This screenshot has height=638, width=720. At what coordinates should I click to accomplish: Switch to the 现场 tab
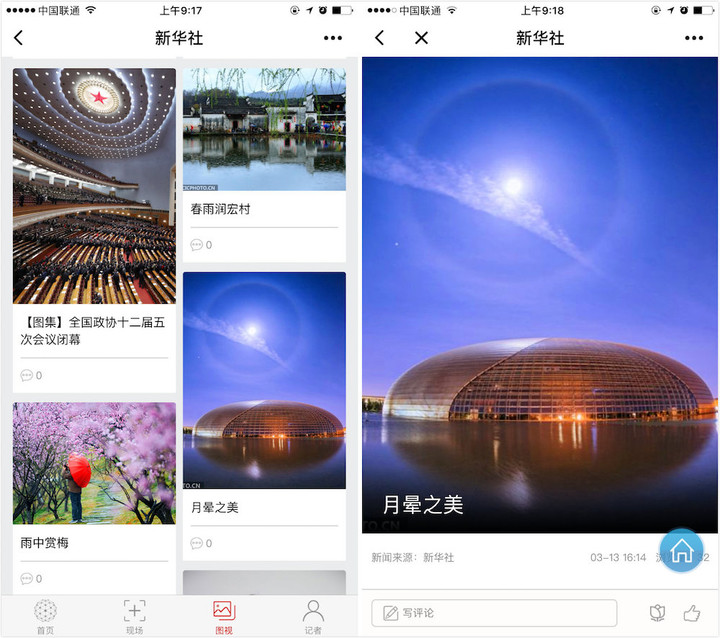[134, 616]
